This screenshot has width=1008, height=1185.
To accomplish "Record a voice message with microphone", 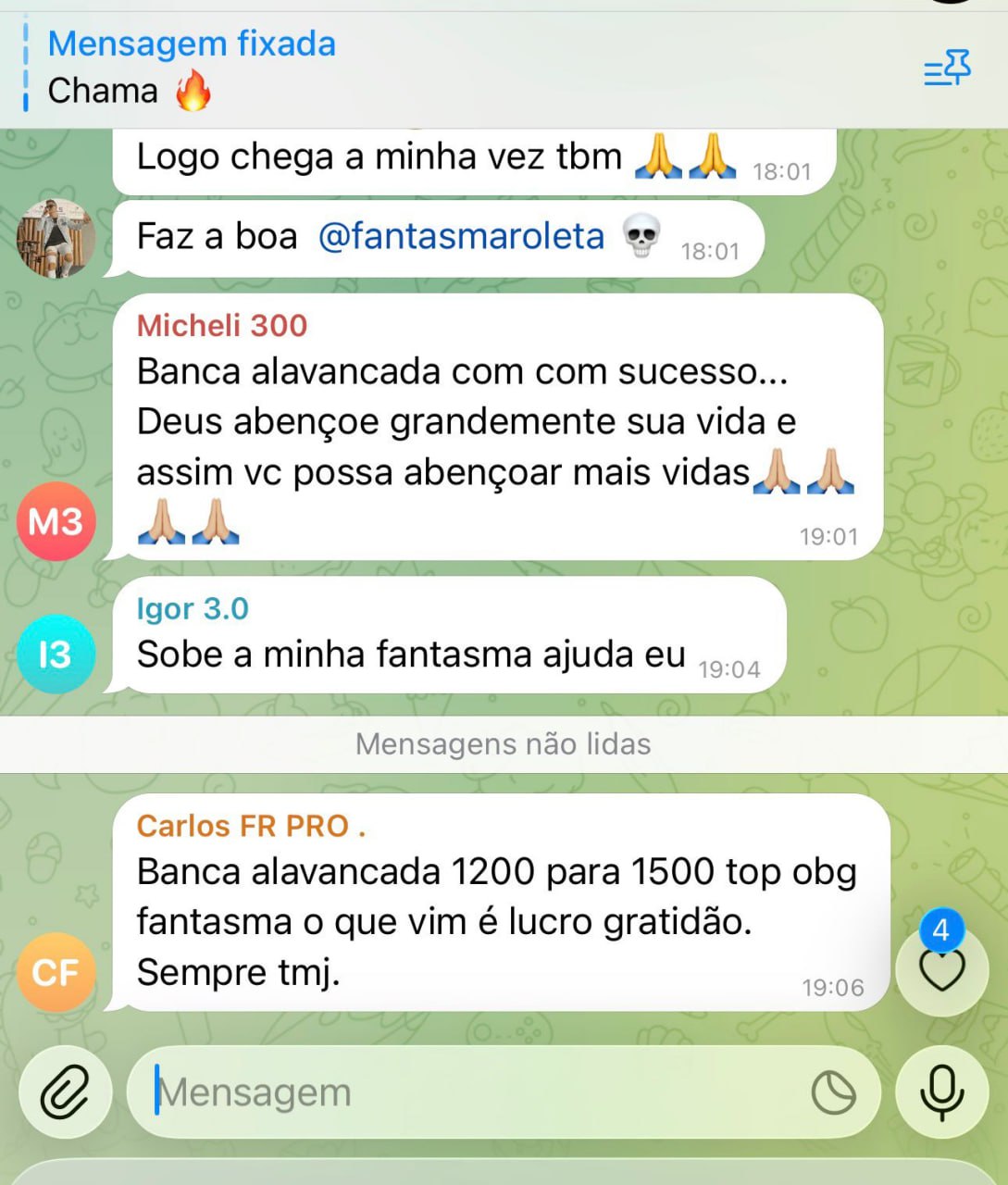I will pyautogui.click(x=941, y=1092).
